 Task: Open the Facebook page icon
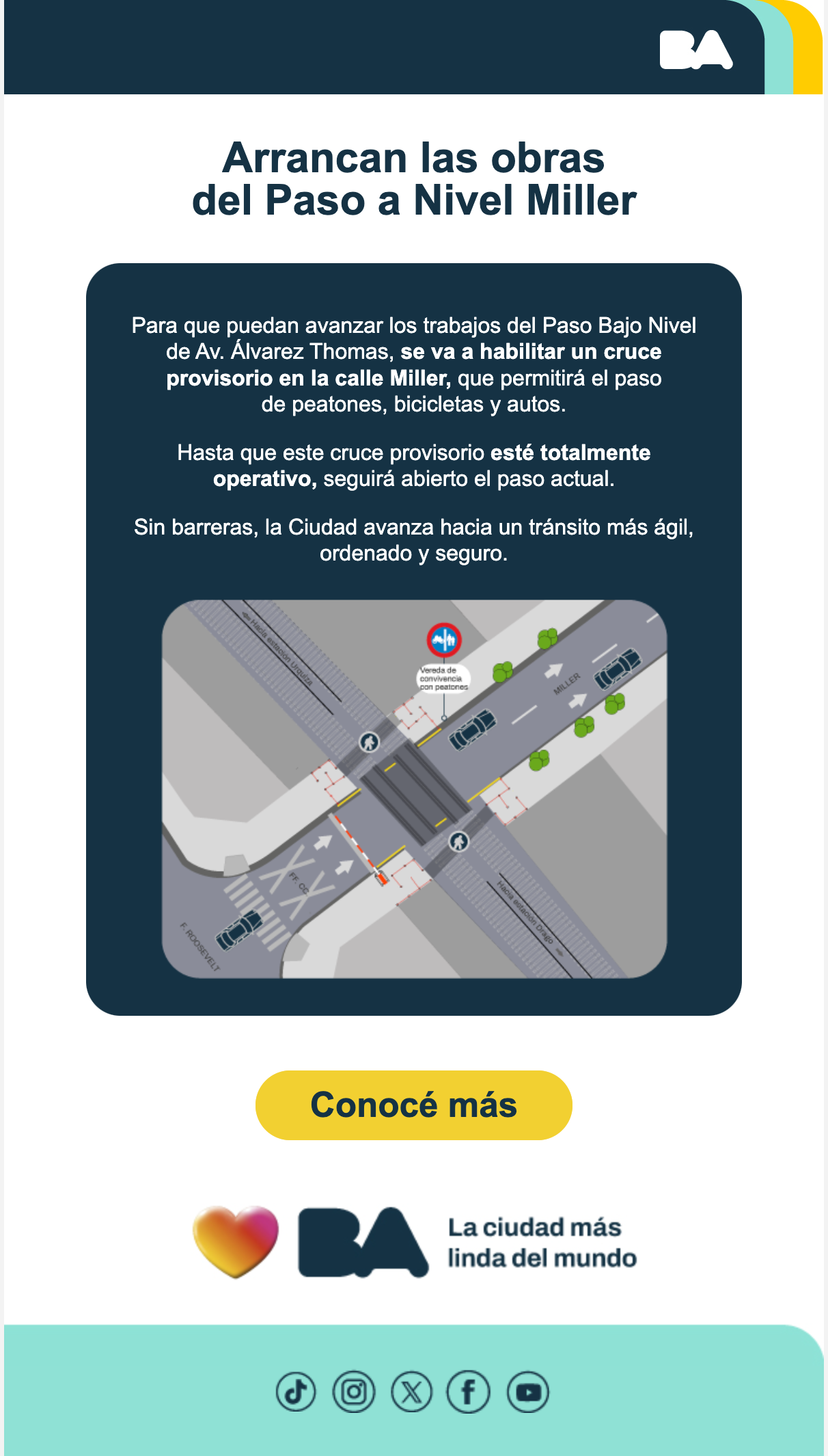[x=469, y=1392]
